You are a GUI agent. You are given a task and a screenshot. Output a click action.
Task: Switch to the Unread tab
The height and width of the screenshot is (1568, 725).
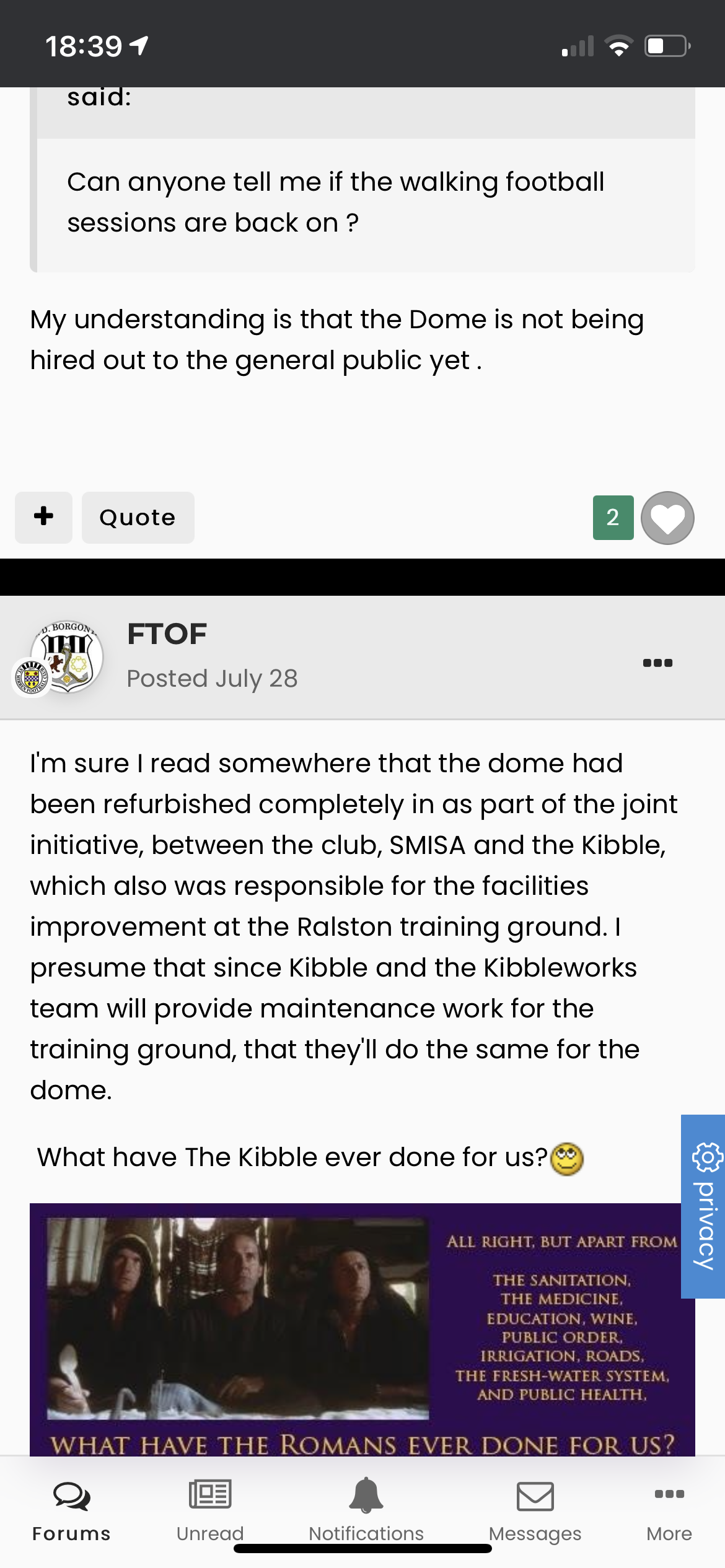point(210,1511)
